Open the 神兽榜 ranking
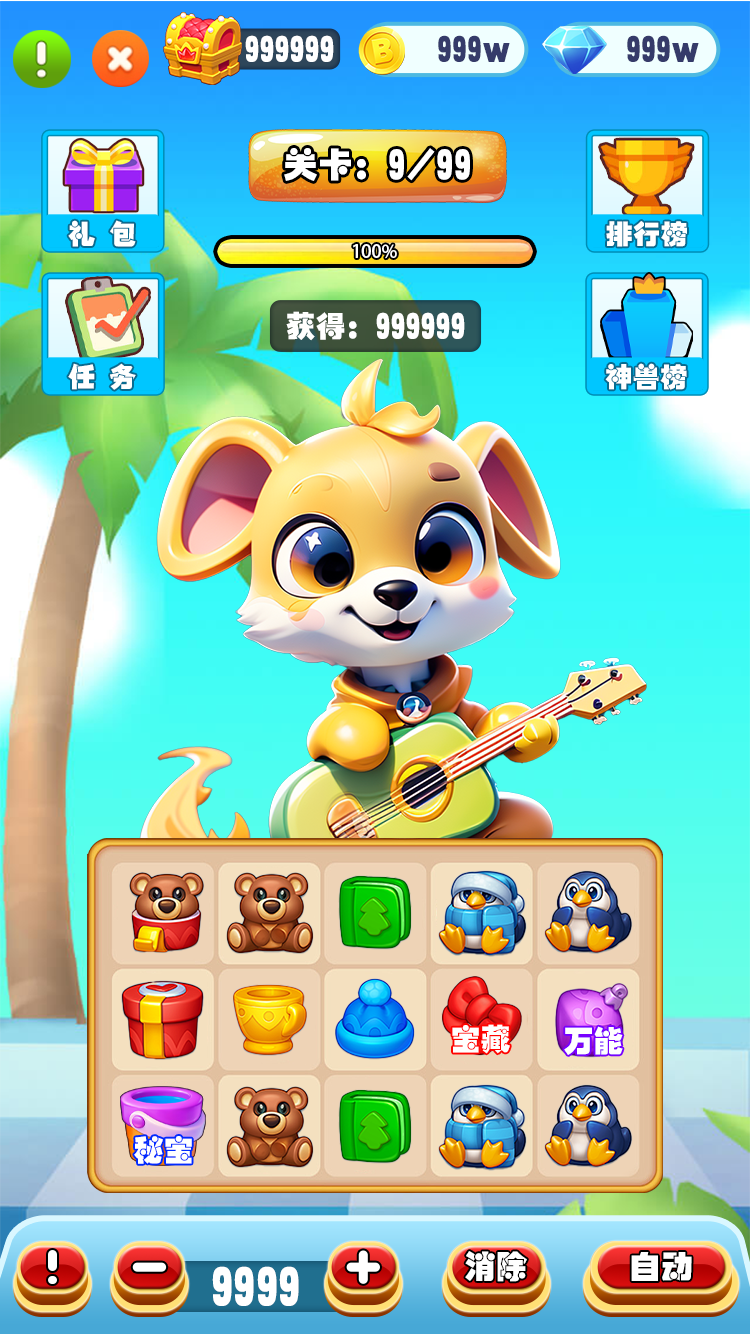 coord(647,334)
